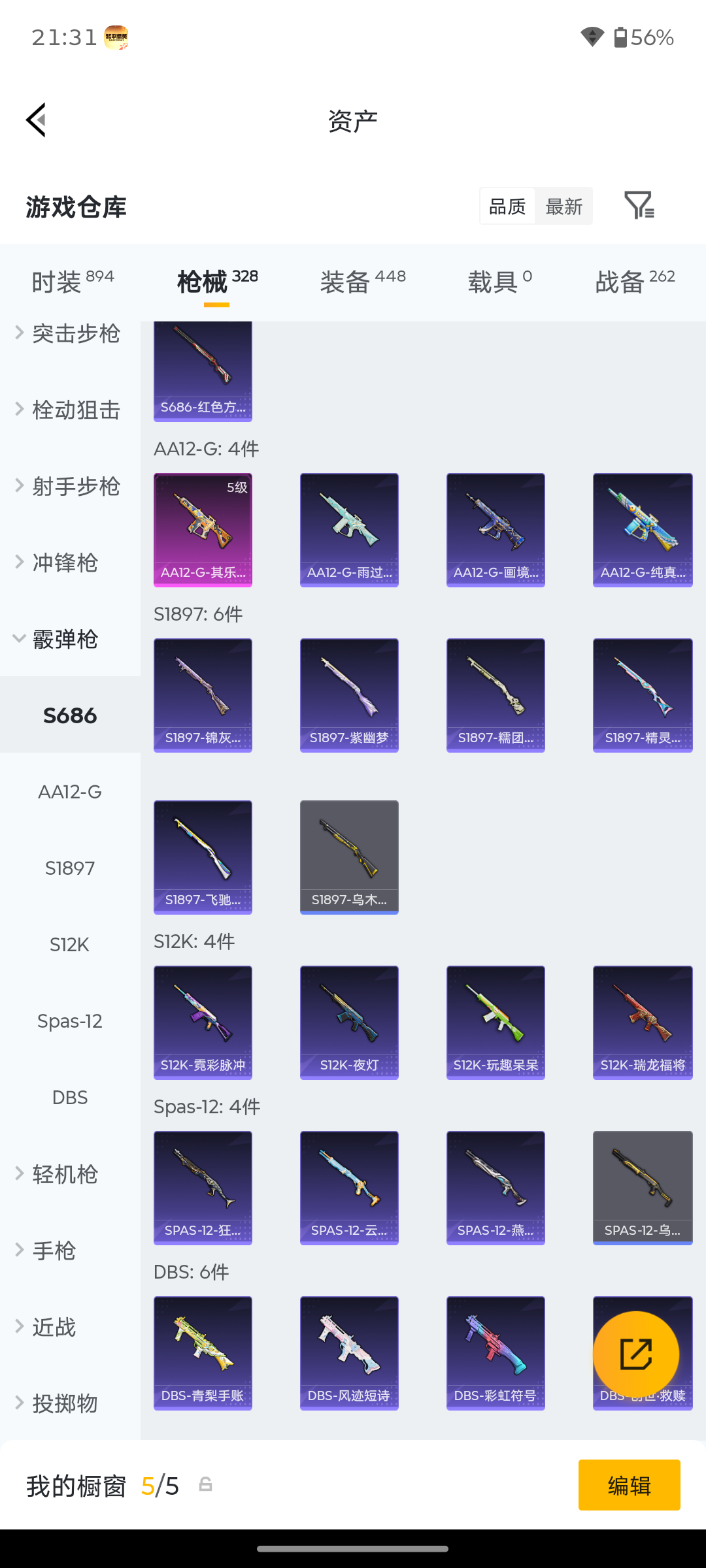Screen dimensions: 706x1568
Task: Switch to the 装备 tab
Action: (363, 282)
